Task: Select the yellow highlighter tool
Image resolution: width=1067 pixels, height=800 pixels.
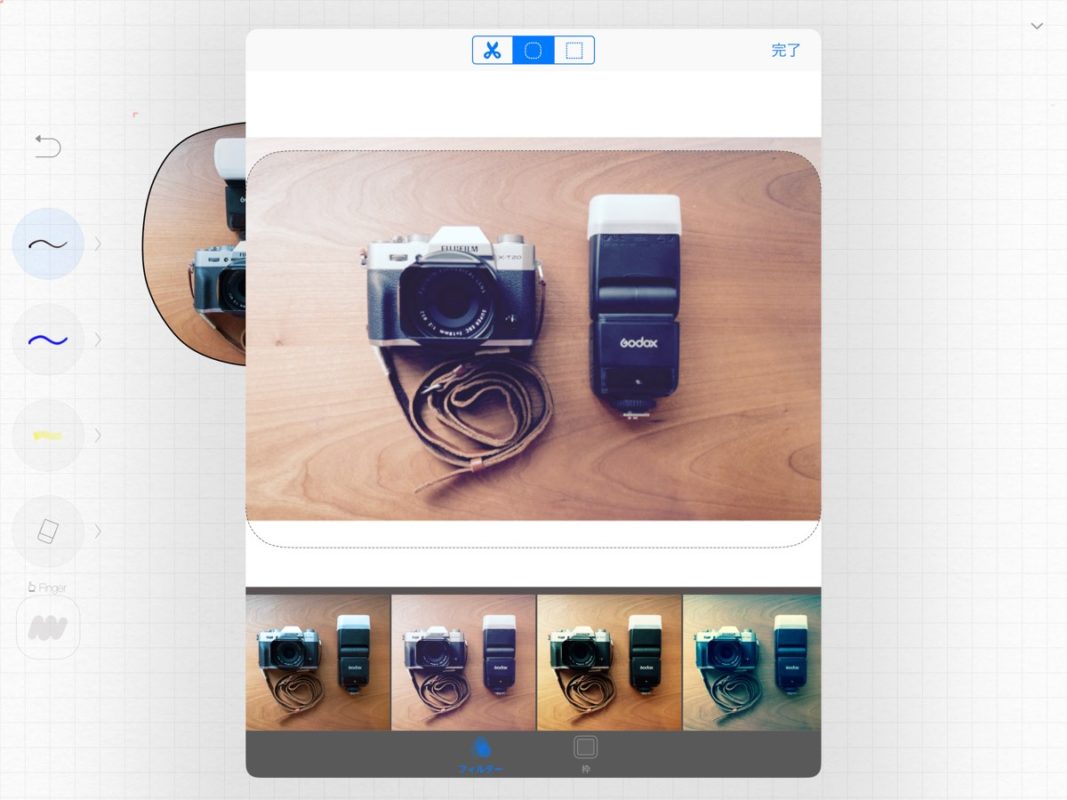Action: coord(48,436)
